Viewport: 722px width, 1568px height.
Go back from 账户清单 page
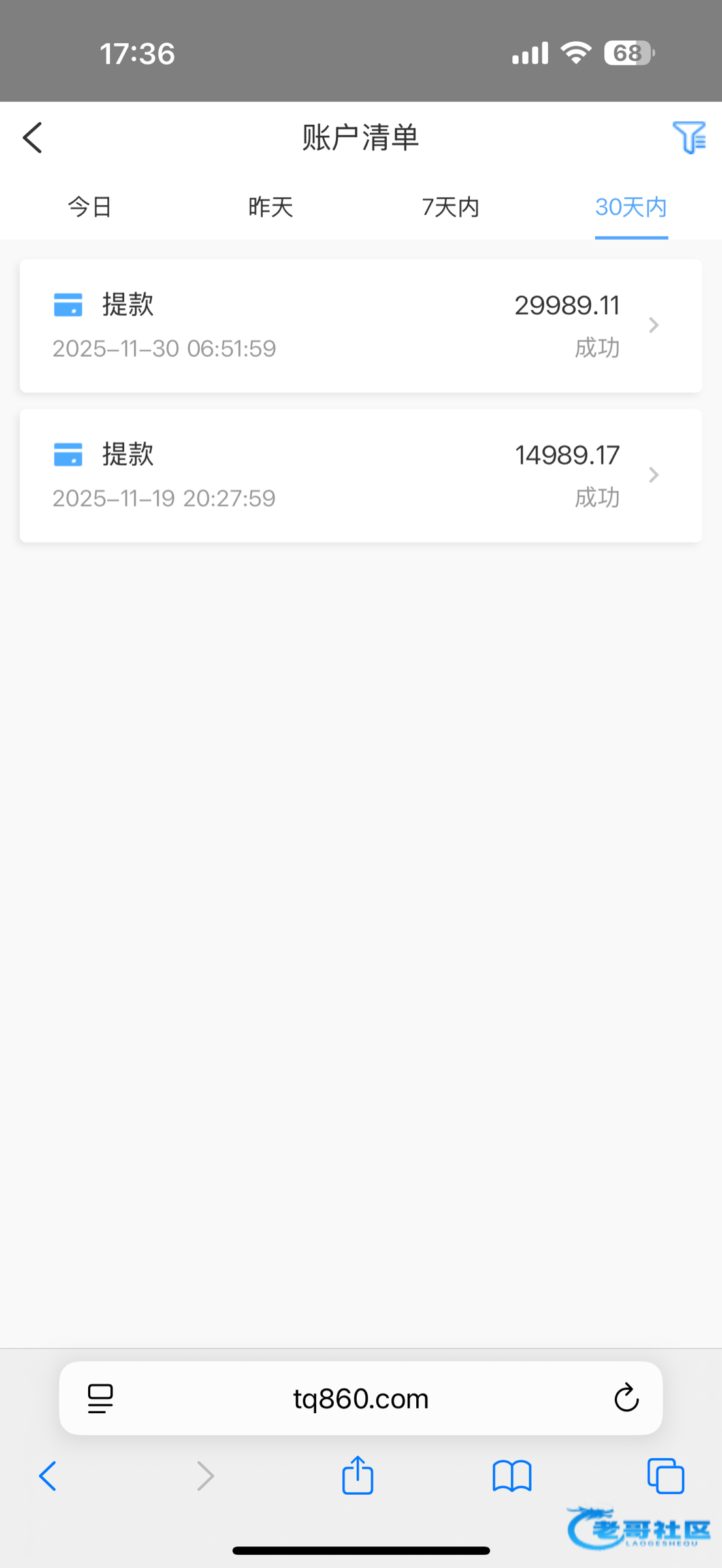(x=33, y=138)
